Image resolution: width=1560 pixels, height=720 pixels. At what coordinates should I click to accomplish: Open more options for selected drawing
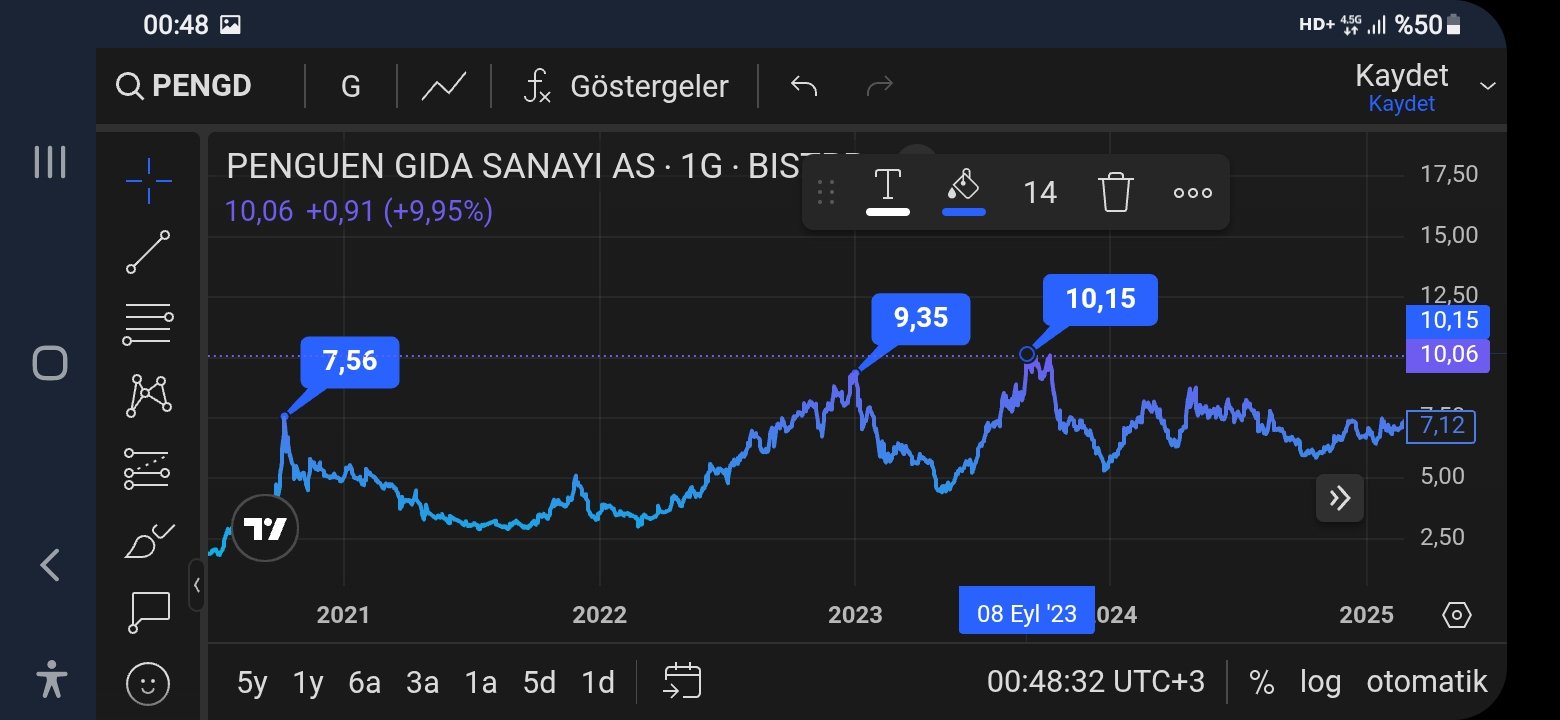(x=1192, y=192)
